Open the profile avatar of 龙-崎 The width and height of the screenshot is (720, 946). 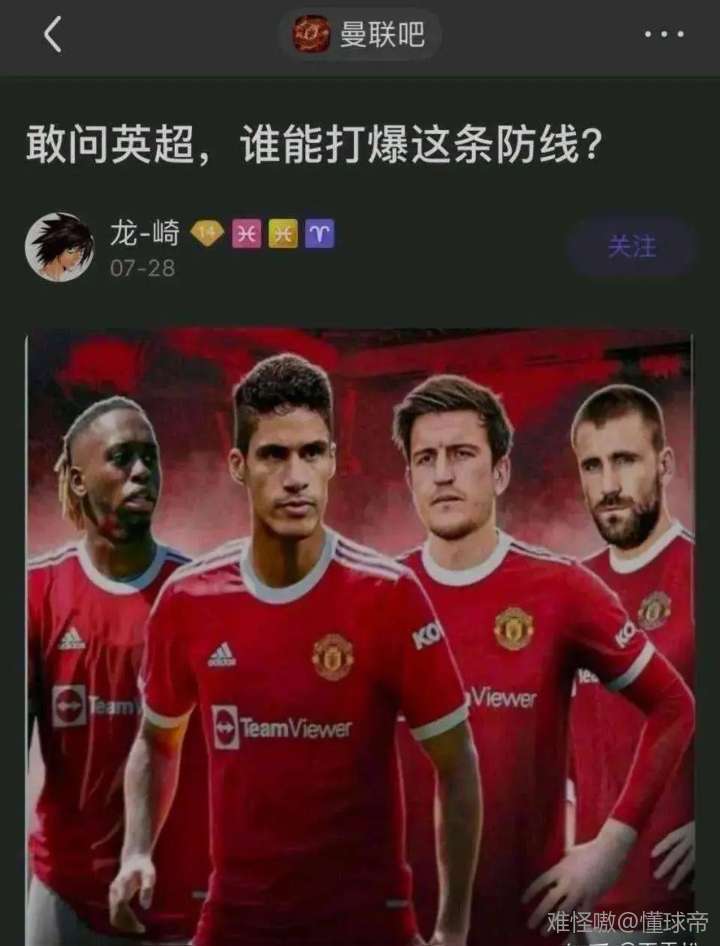tap(59, 246)
